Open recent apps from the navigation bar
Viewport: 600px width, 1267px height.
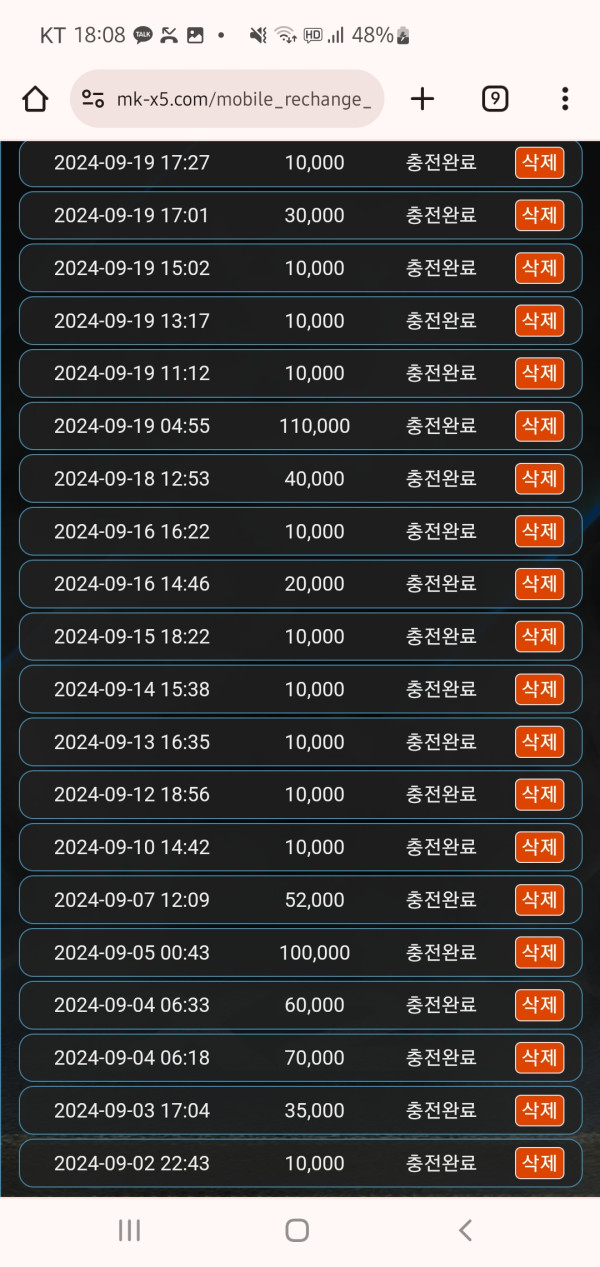pos(129,1230)
